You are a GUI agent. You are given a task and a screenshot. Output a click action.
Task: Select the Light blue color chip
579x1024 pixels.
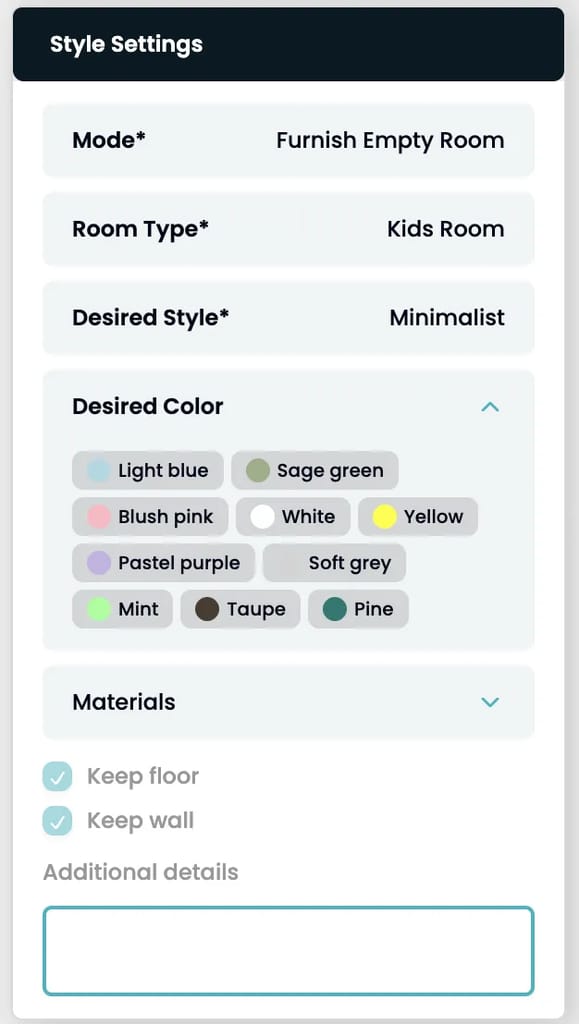click(x=148, y=470)
